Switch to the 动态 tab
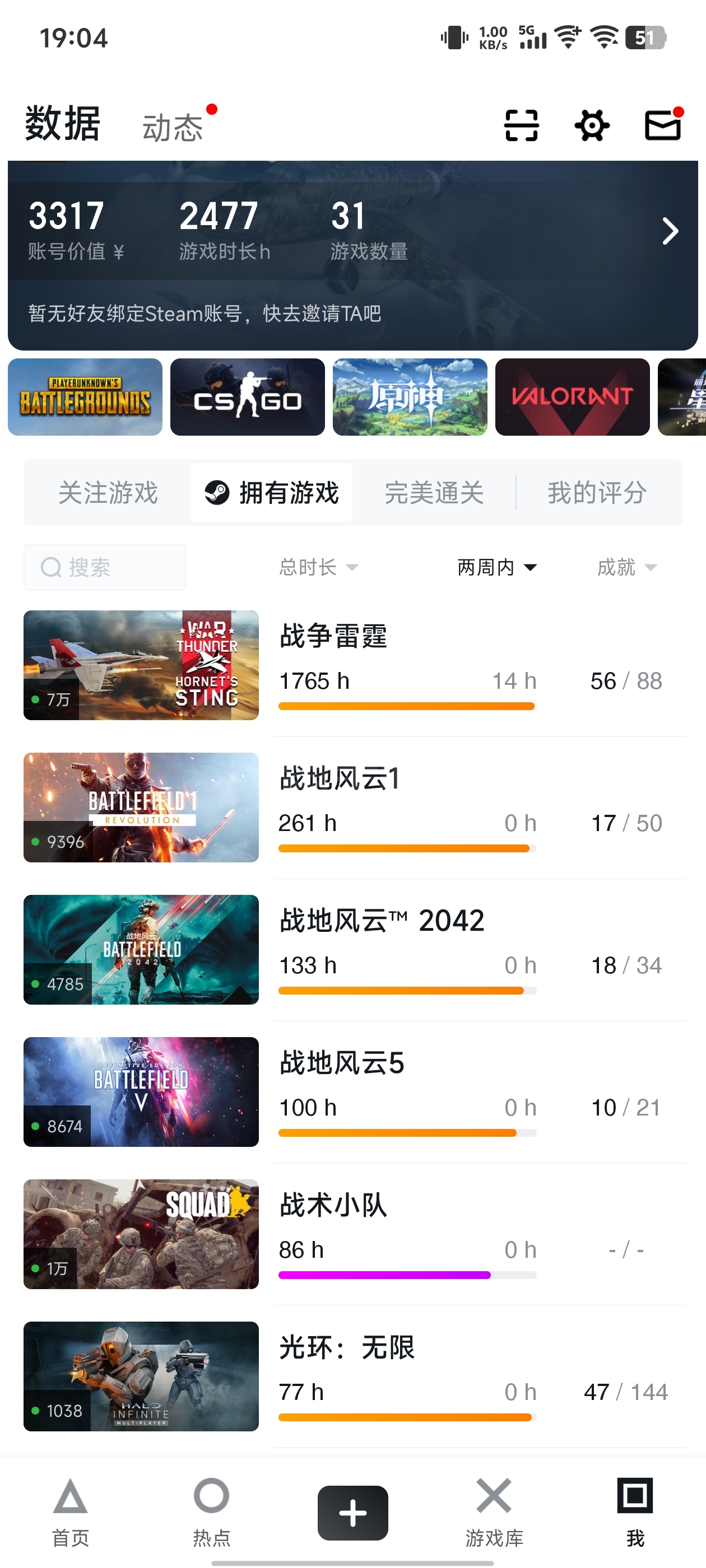706x1568 pixels. click(173, 128)
